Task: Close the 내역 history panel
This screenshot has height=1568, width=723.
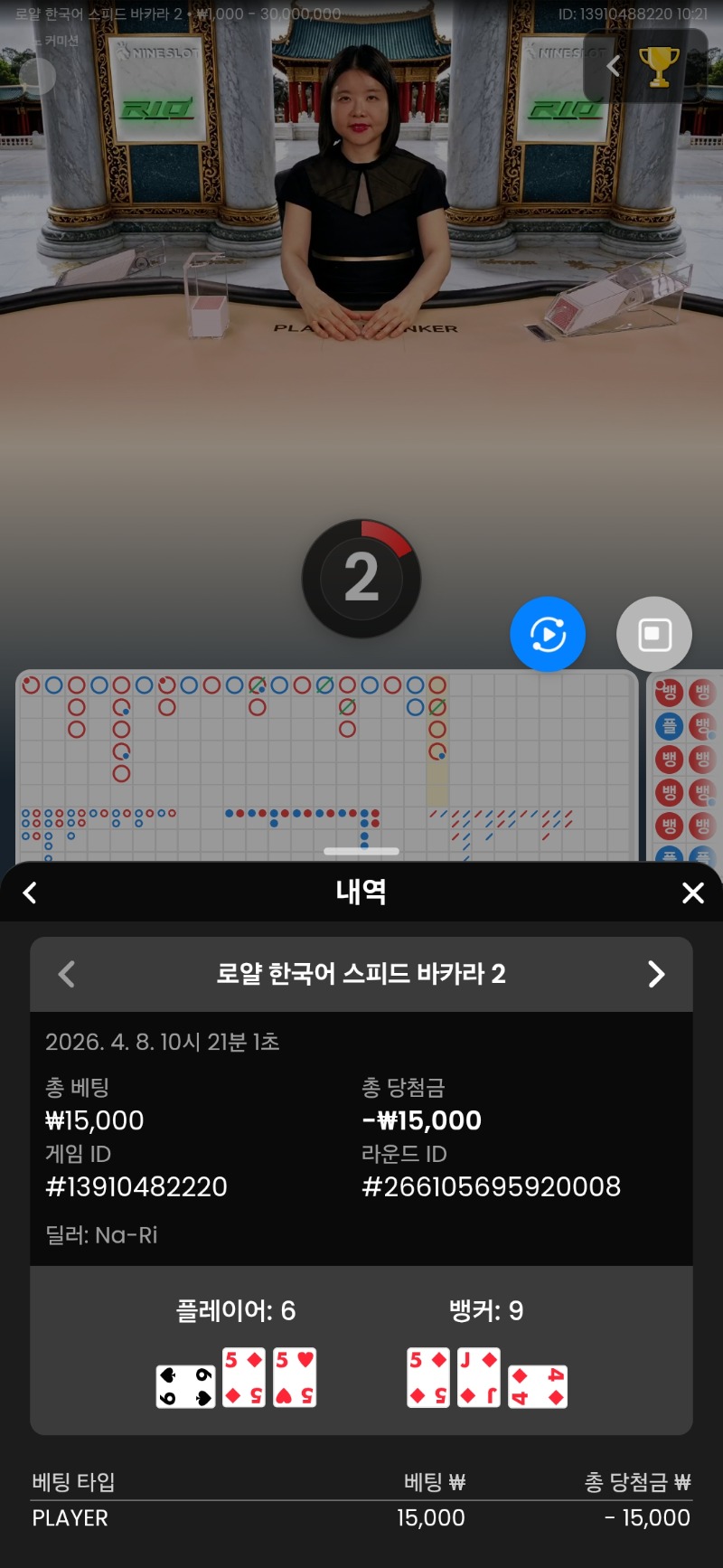Action: [x=692, y=893]
